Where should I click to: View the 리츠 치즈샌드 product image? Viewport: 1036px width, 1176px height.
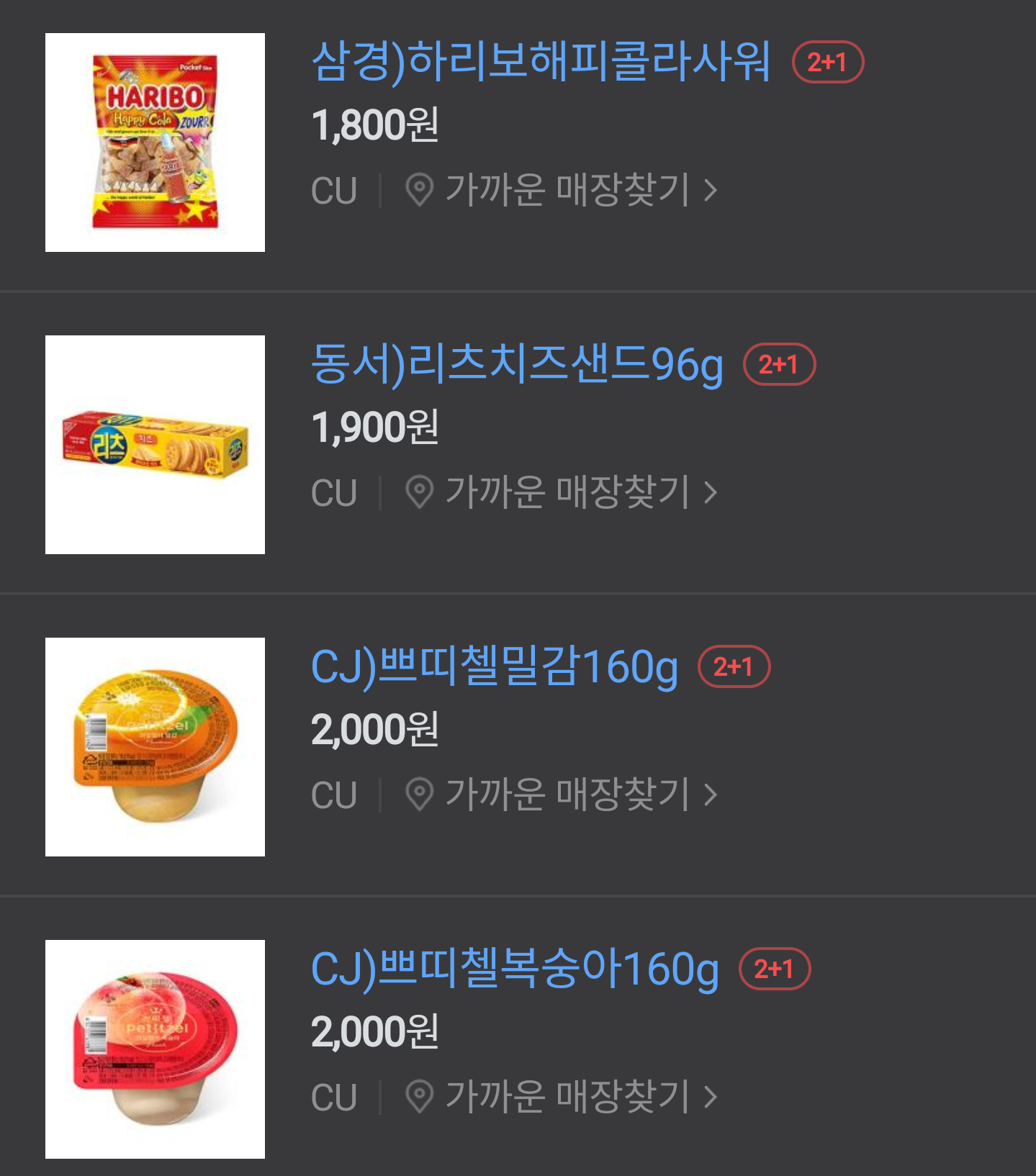click(x=155, y=445)
